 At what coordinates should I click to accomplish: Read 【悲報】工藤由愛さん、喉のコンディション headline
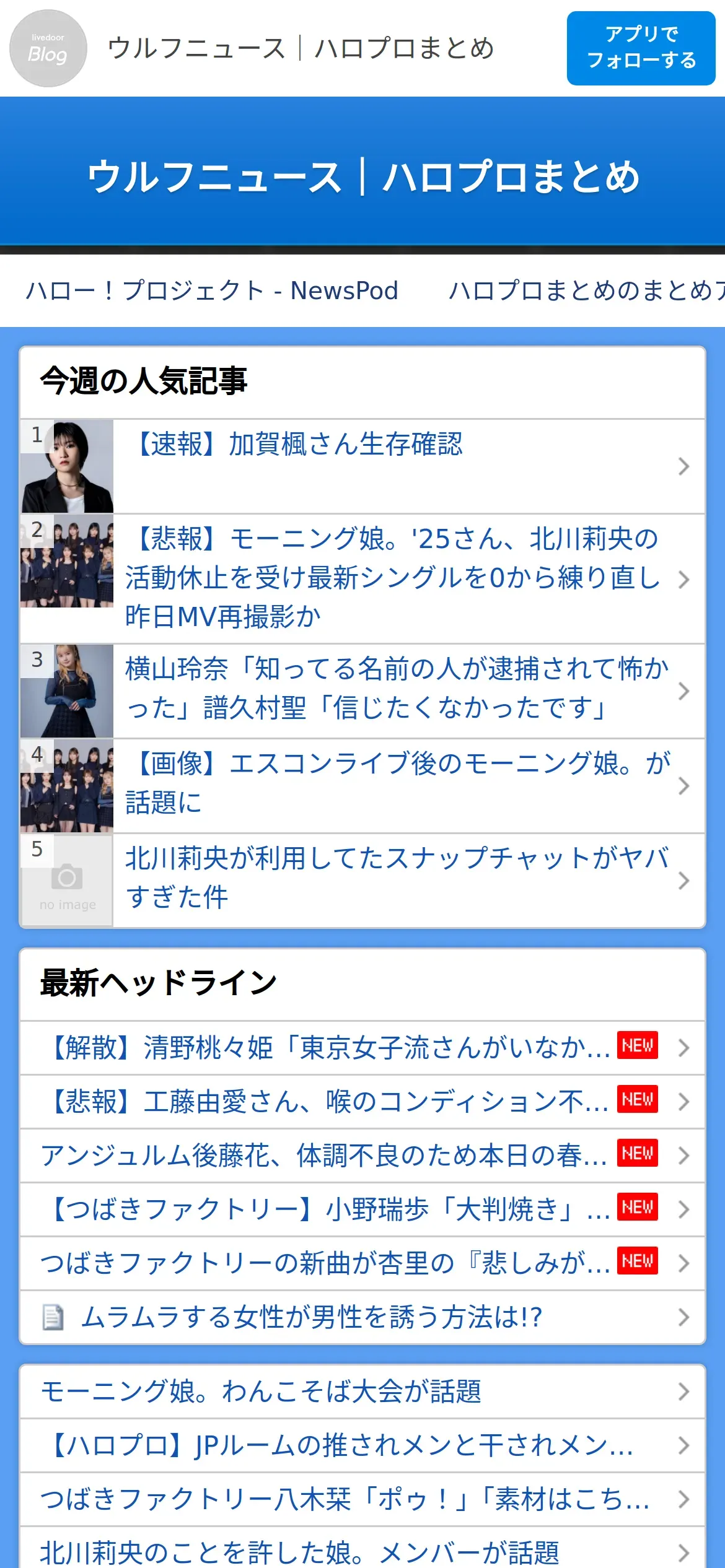362,1102
